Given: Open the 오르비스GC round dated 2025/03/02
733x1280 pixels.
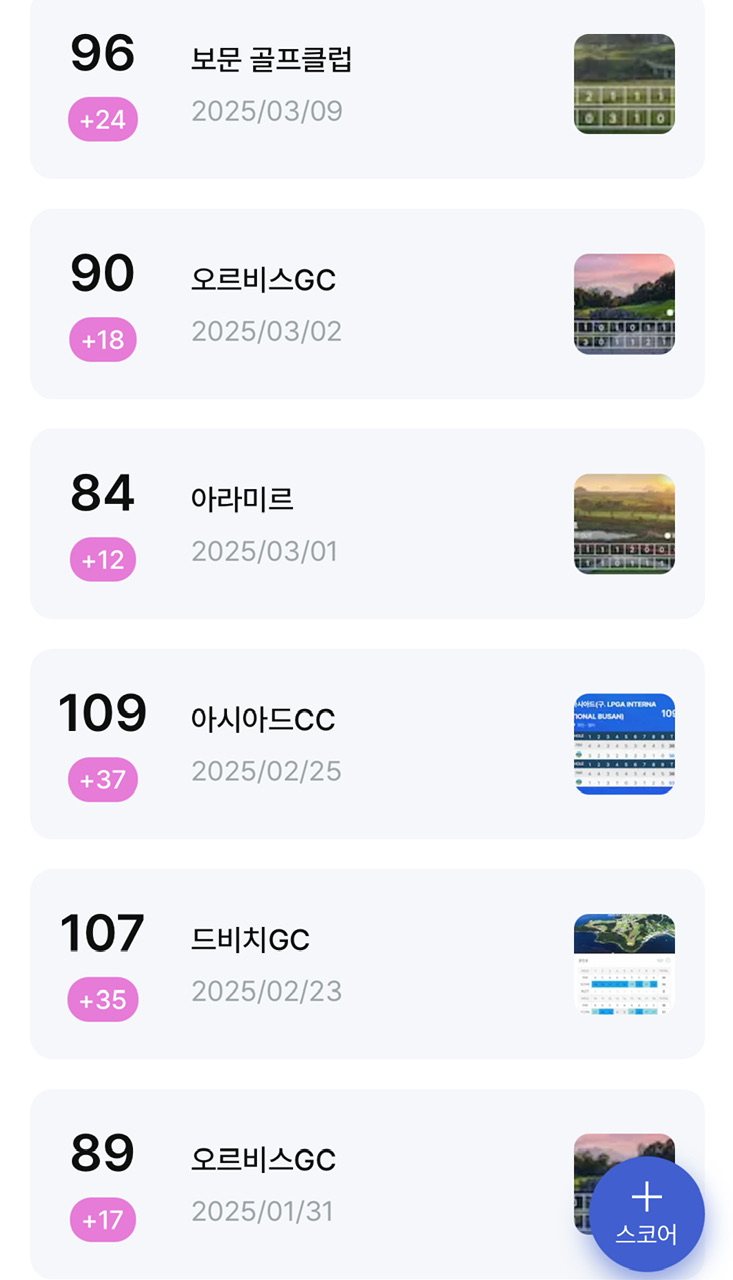Looking at the screenshot, I should (x=366, y=304).
